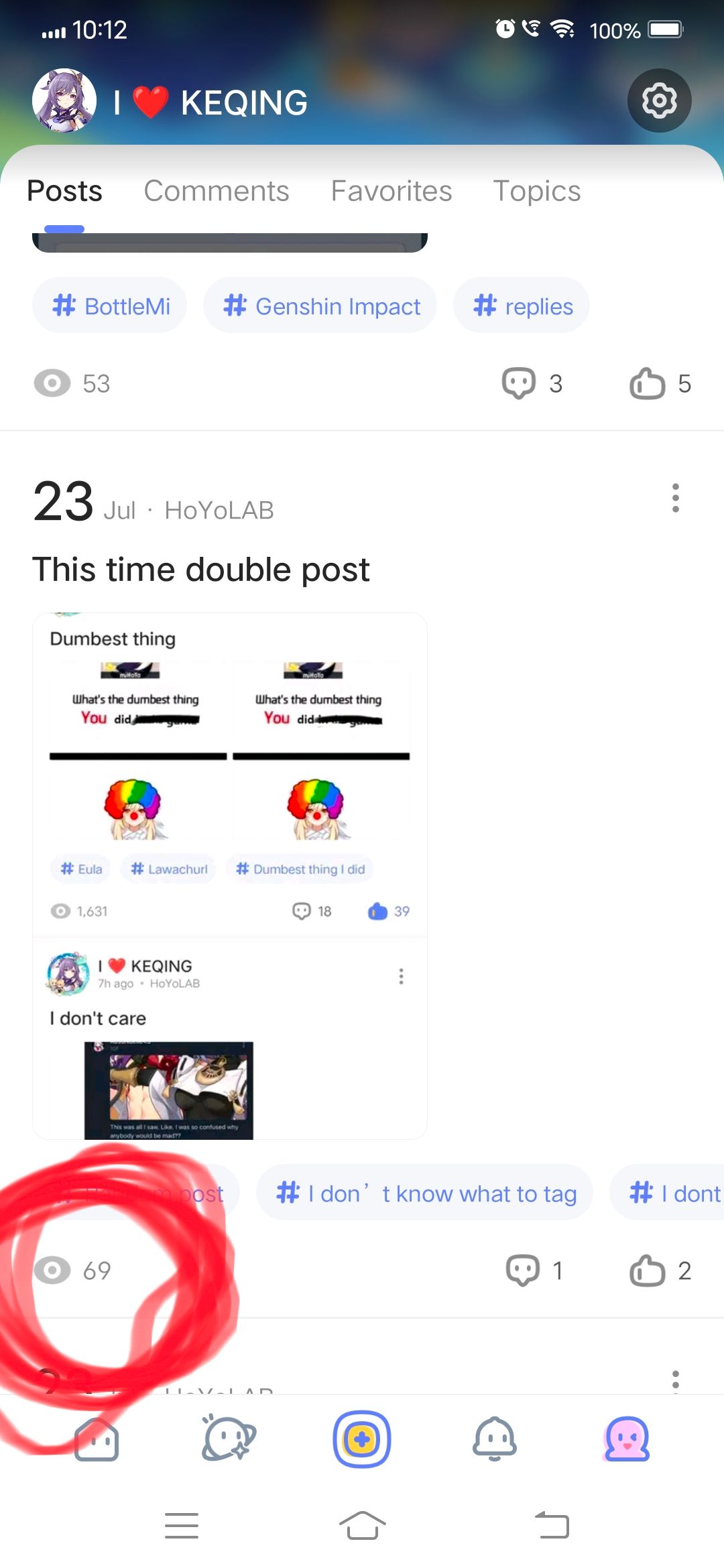The height and width of the screenshot is (1568, 724).
Task: Open comments on post with 3 comments
Action: pos(519,383)
